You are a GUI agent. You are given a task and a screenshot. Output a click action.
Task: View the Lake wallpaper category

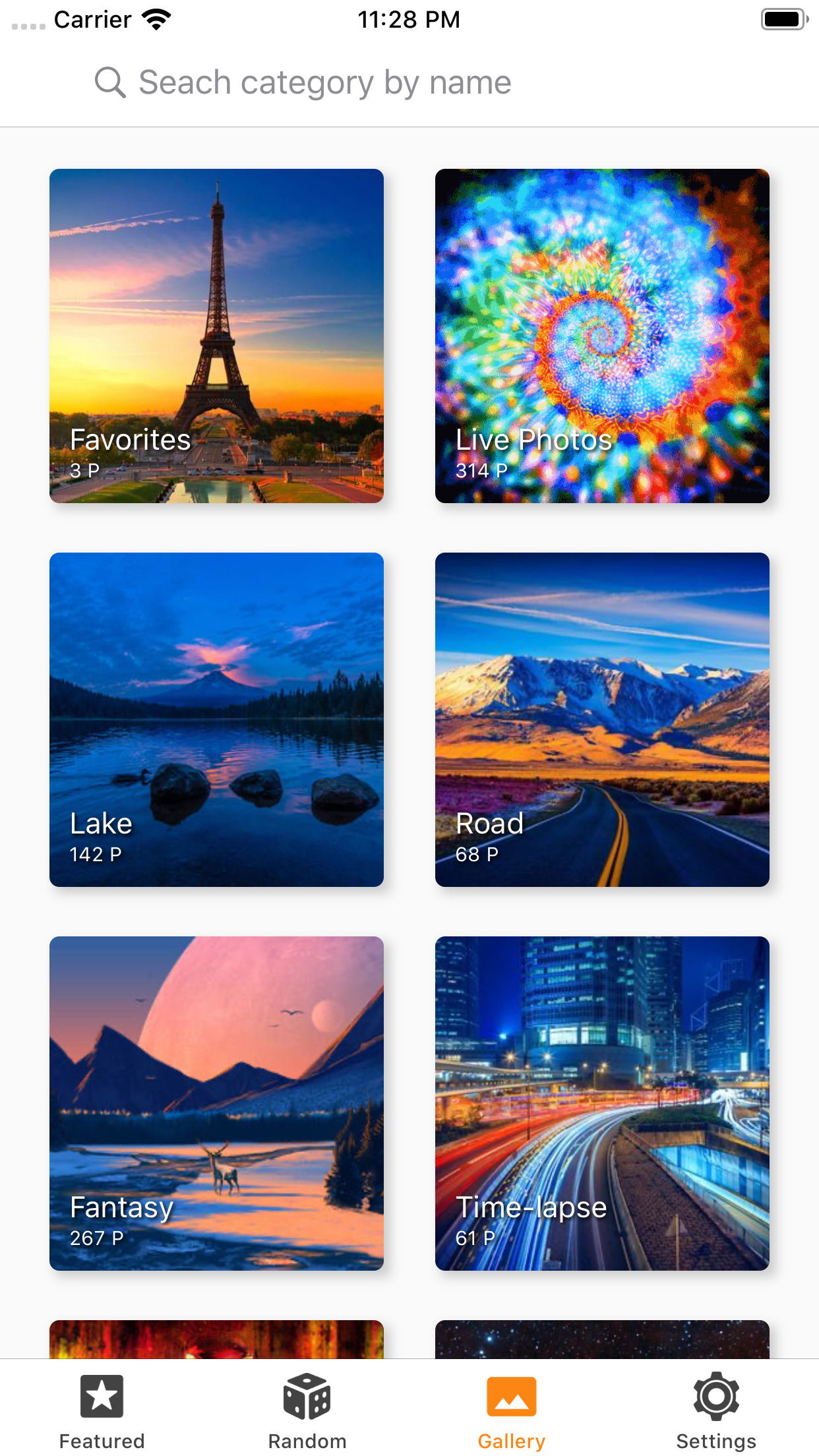pyautogui.click(x=216, y=719)
